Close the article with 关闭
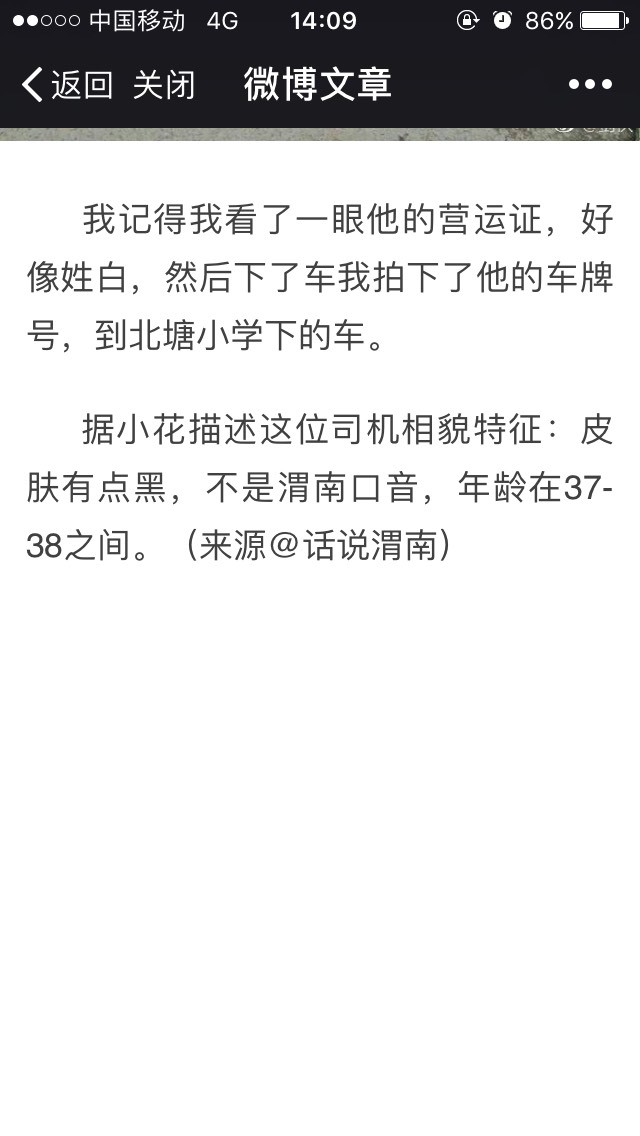This screenshot has width=640, height=1136. pyautogui.click(x=164, y=86)
